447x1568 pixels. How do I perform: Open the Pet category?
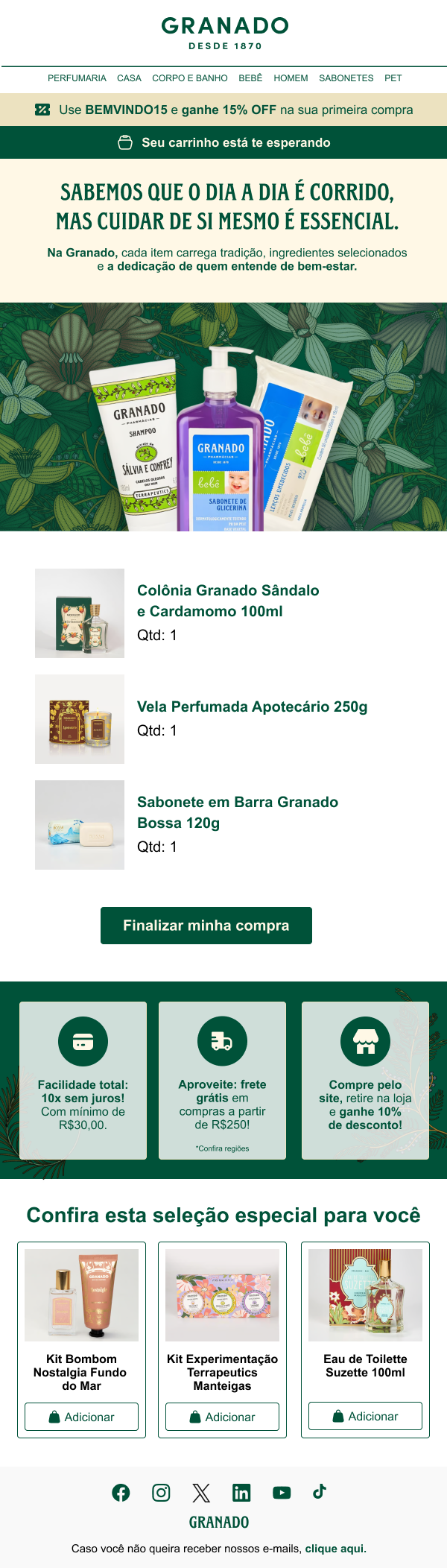393,78
